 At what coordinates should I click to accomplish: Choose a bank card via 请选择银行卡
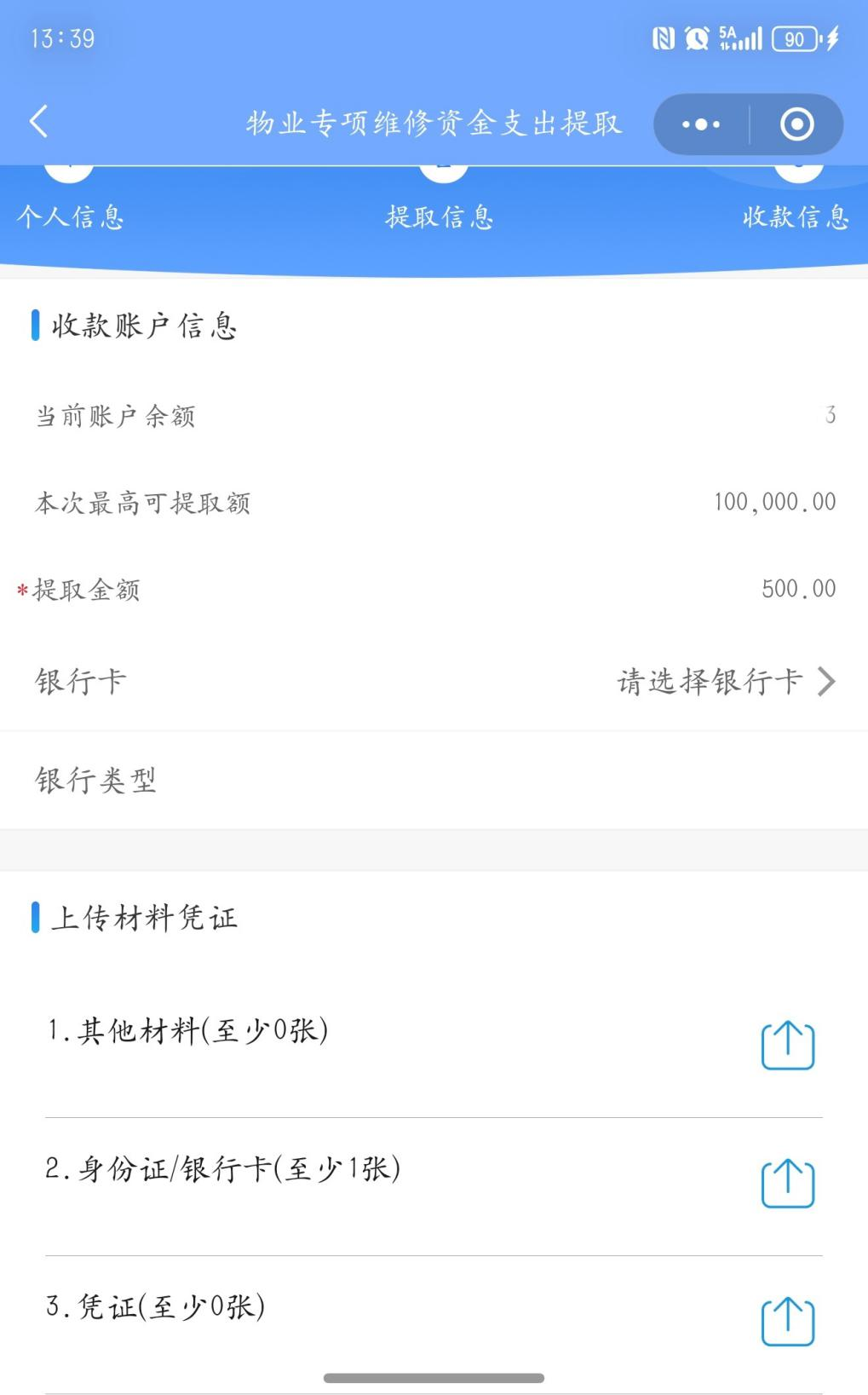(725, 681)
